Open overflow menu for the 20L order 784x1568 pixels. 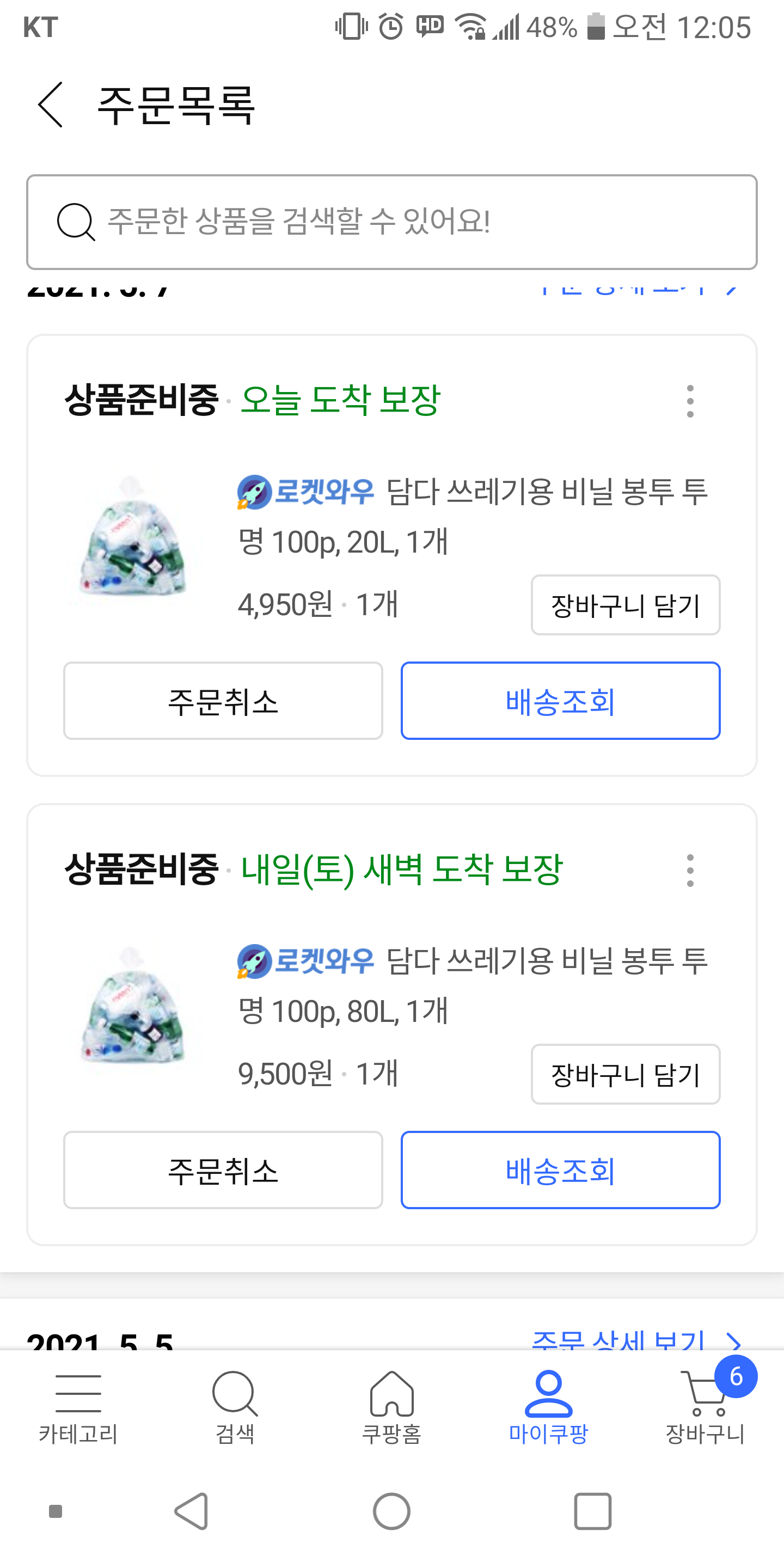[x=690, y=401]
